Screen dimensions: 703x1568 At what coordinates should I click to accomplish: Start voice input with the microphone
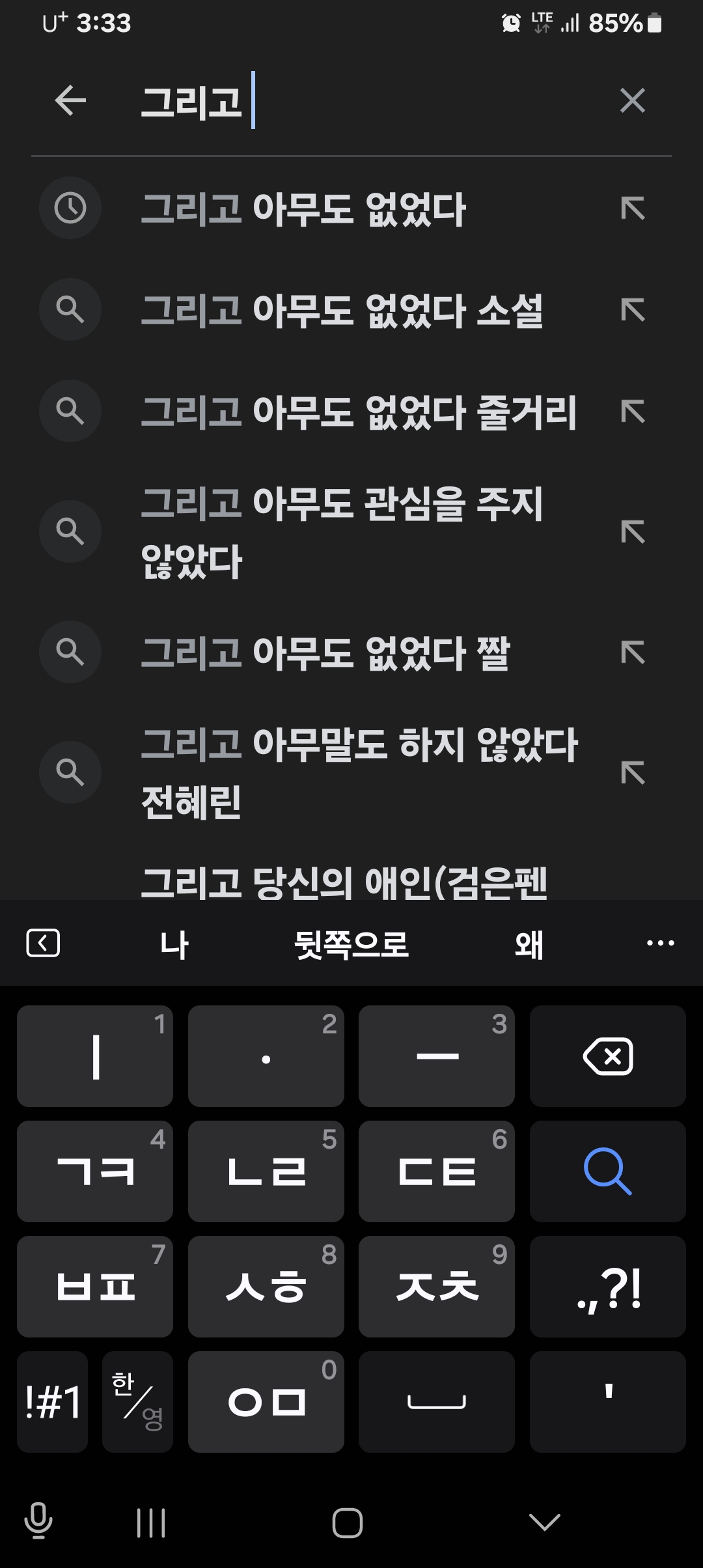point(38,1521)
